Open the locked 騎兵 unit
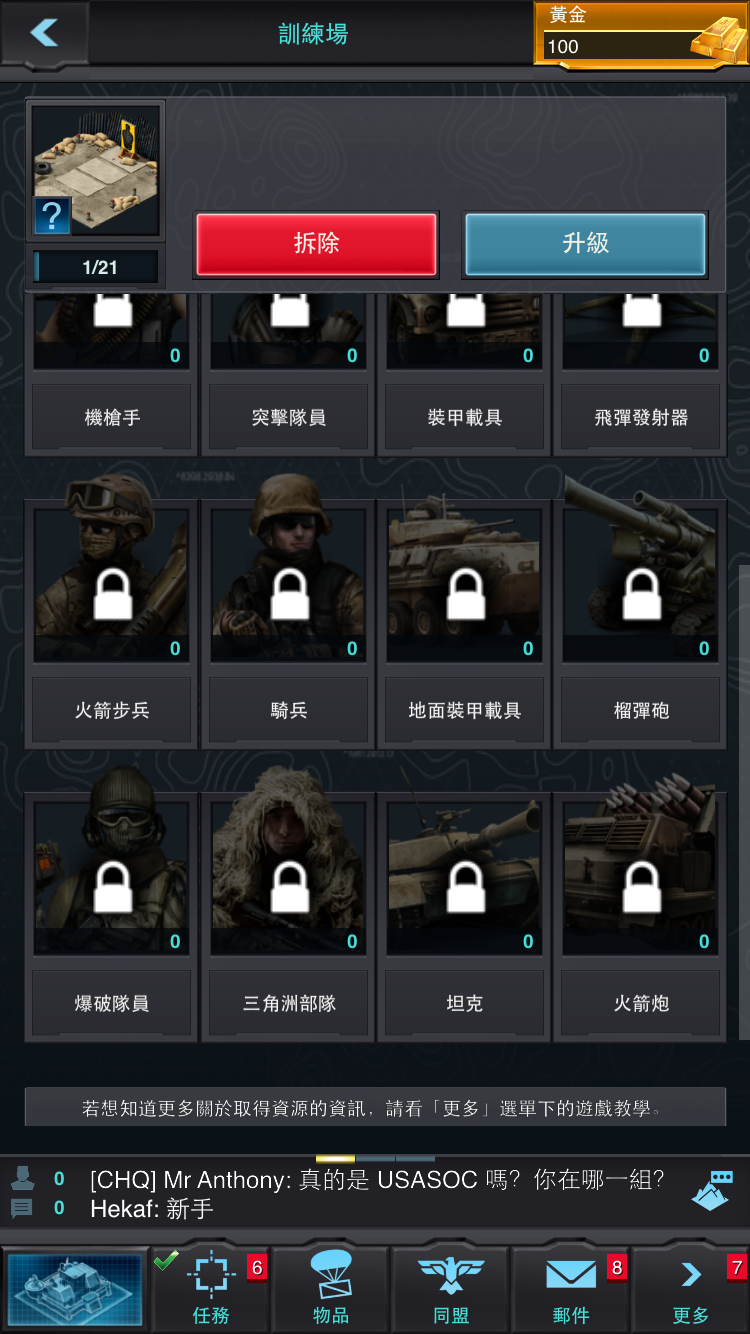The width and height of the screenshot is (750, 1334). [x=288, y=597]
